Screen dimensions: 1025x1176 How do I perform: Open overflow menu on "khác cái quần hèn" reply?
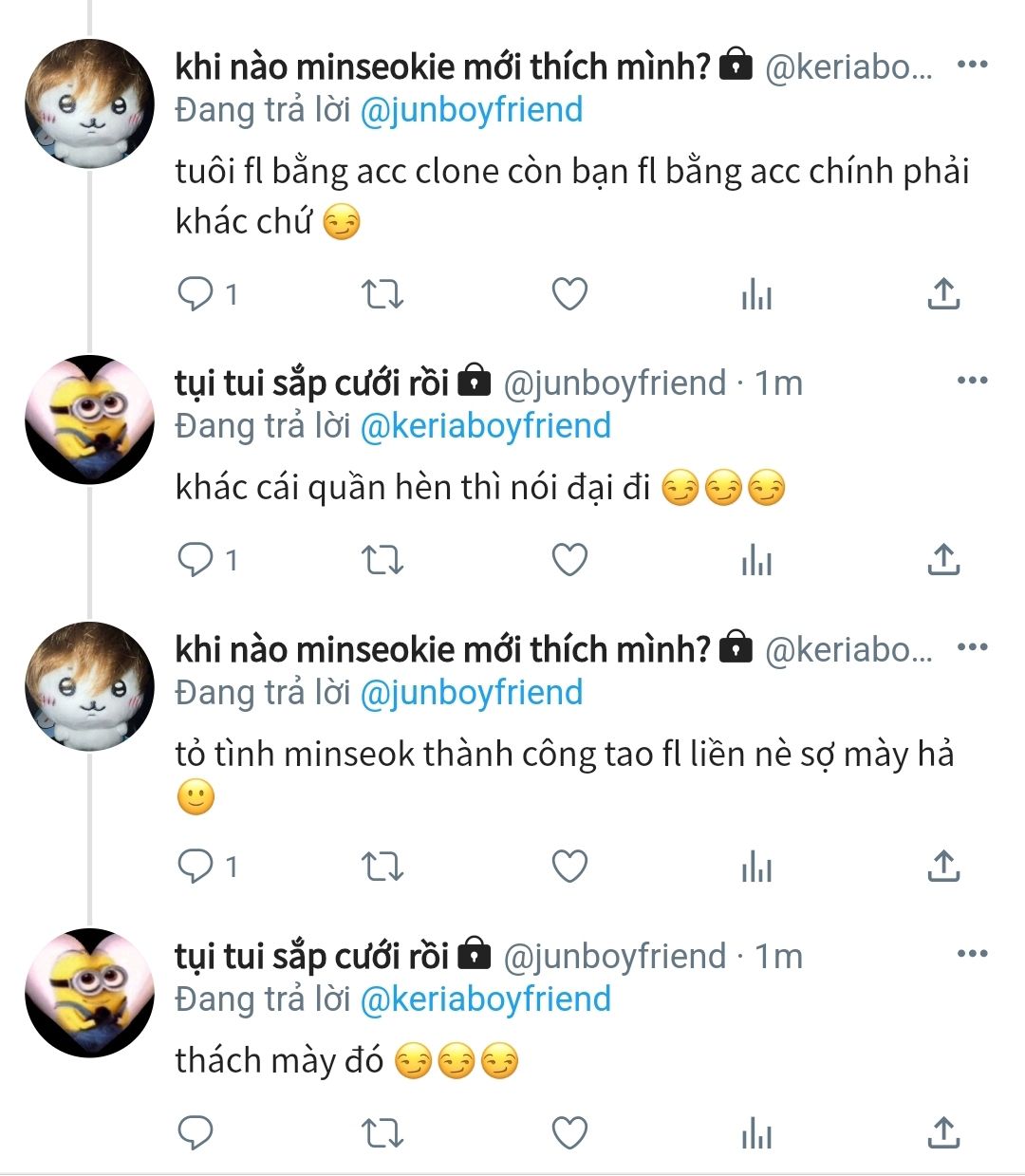pyautogui.click(x=972, y=381)
